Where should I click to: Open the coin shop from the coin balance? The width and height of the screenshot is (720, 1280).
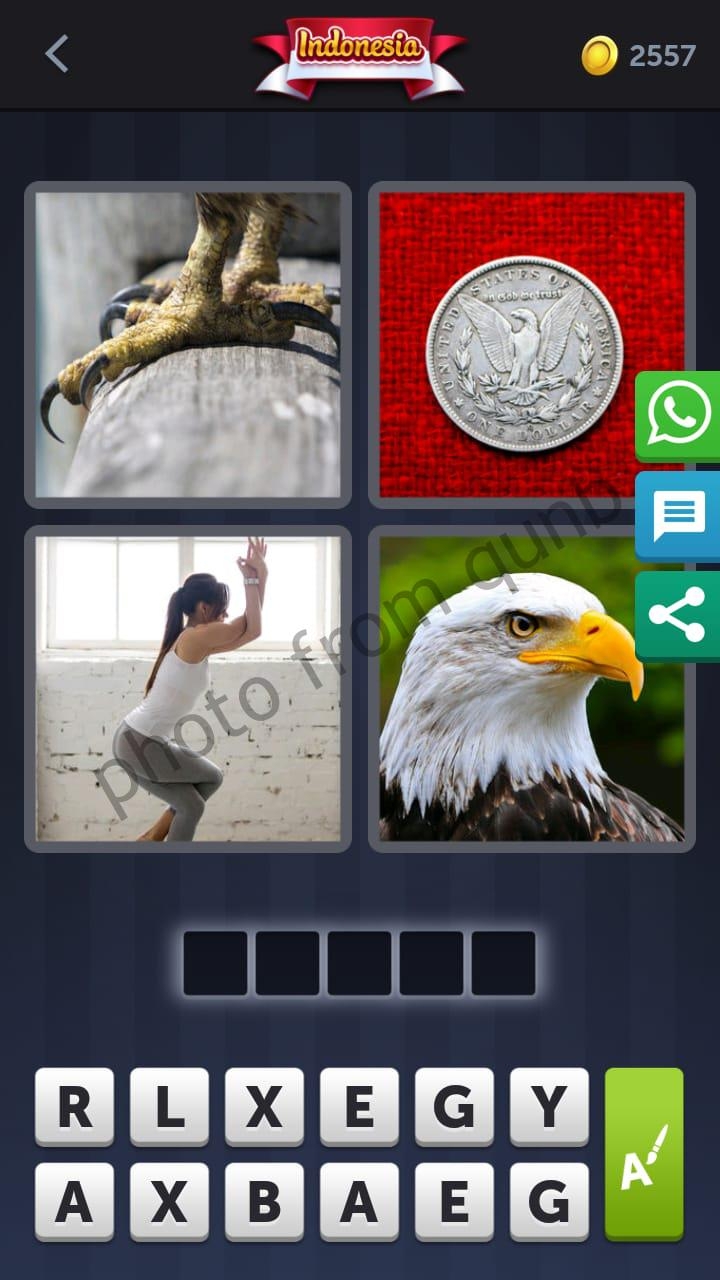638,55
